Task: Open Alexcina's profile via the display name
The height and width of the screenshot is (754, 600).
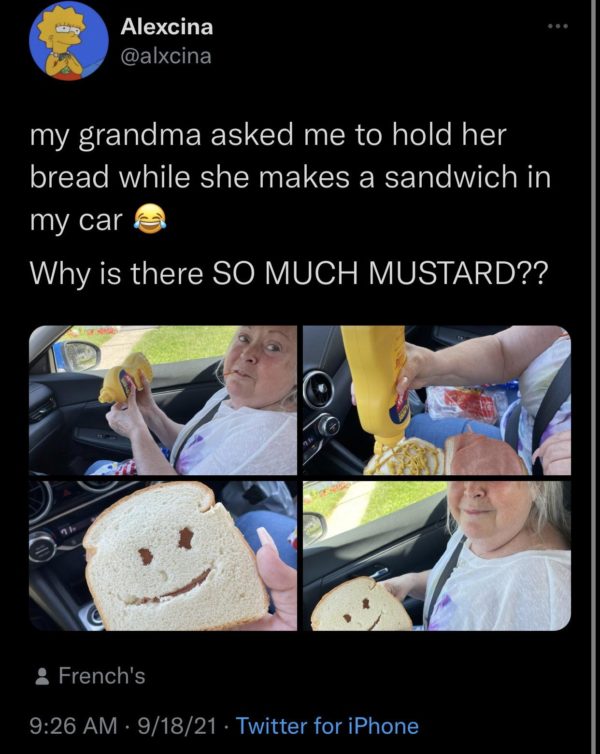Action: (166, 27)
